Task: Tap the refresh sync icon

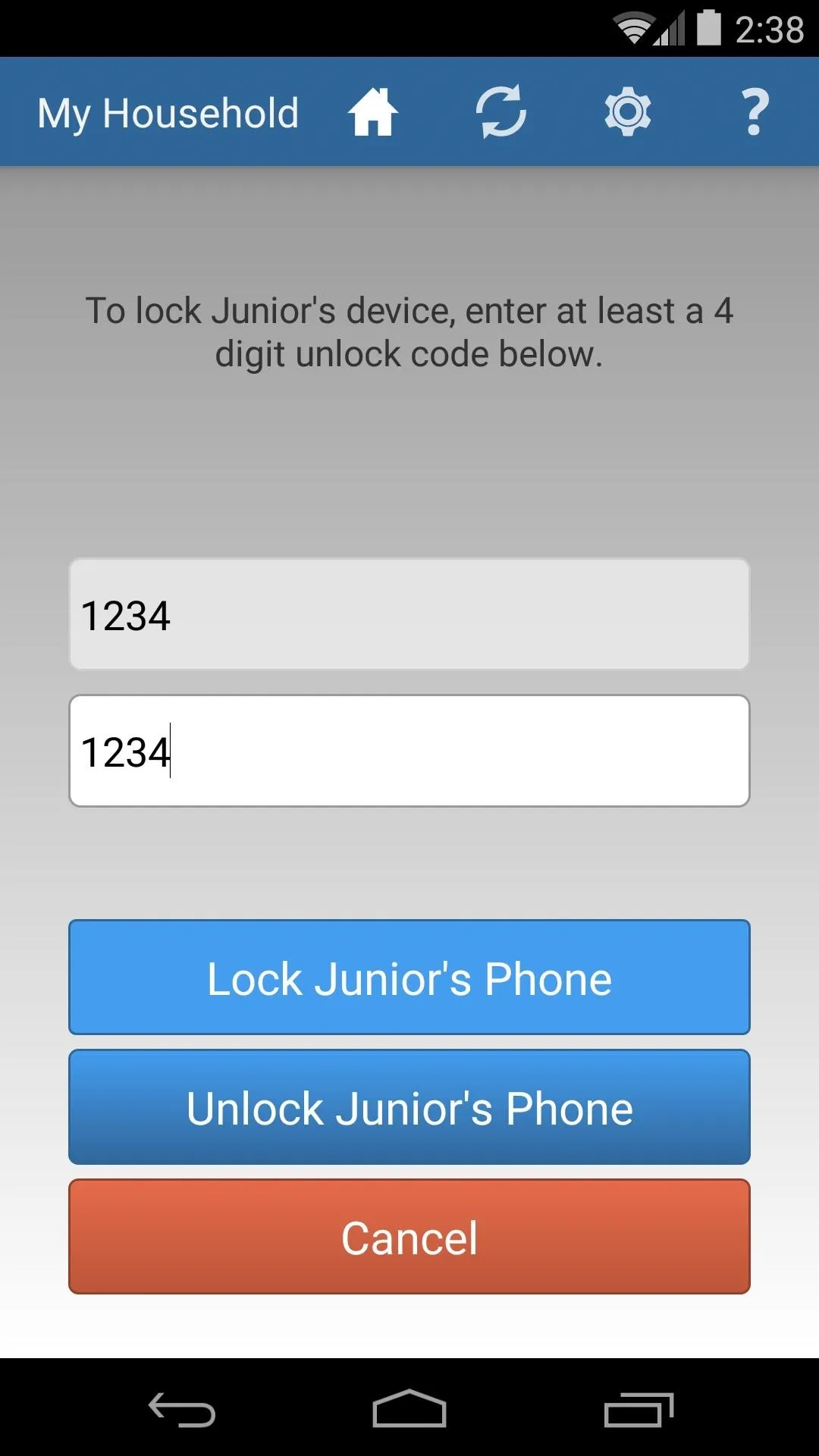Action: (x=500, y=112)
